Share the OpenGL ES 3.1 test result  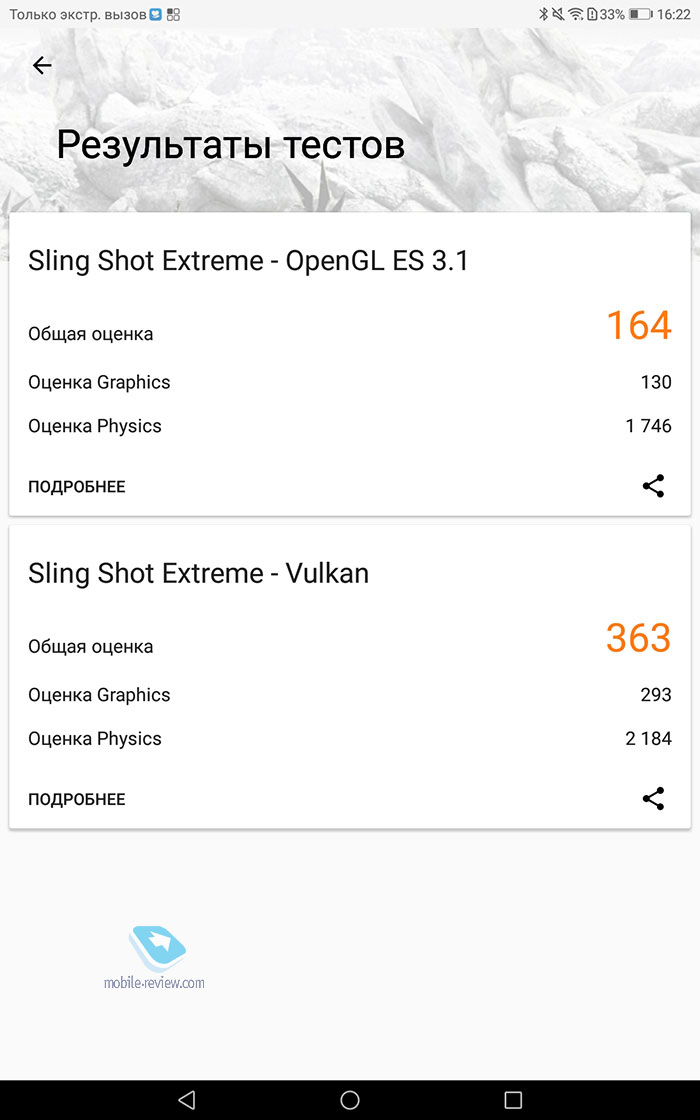[x=653, y=486]
